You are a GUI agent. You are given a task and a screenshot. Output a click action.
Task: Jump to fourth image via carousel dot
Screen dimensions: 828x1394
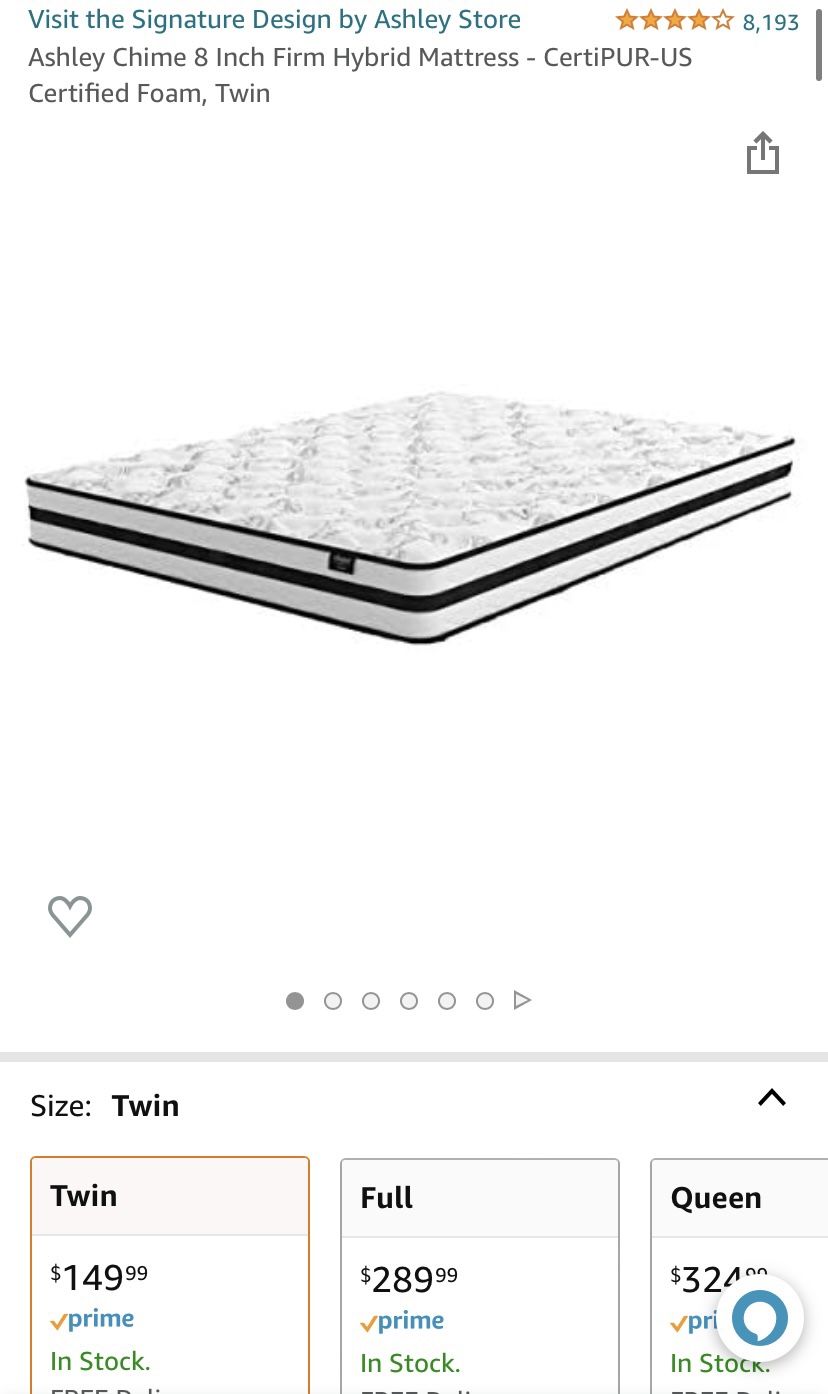click(409, 1000)
